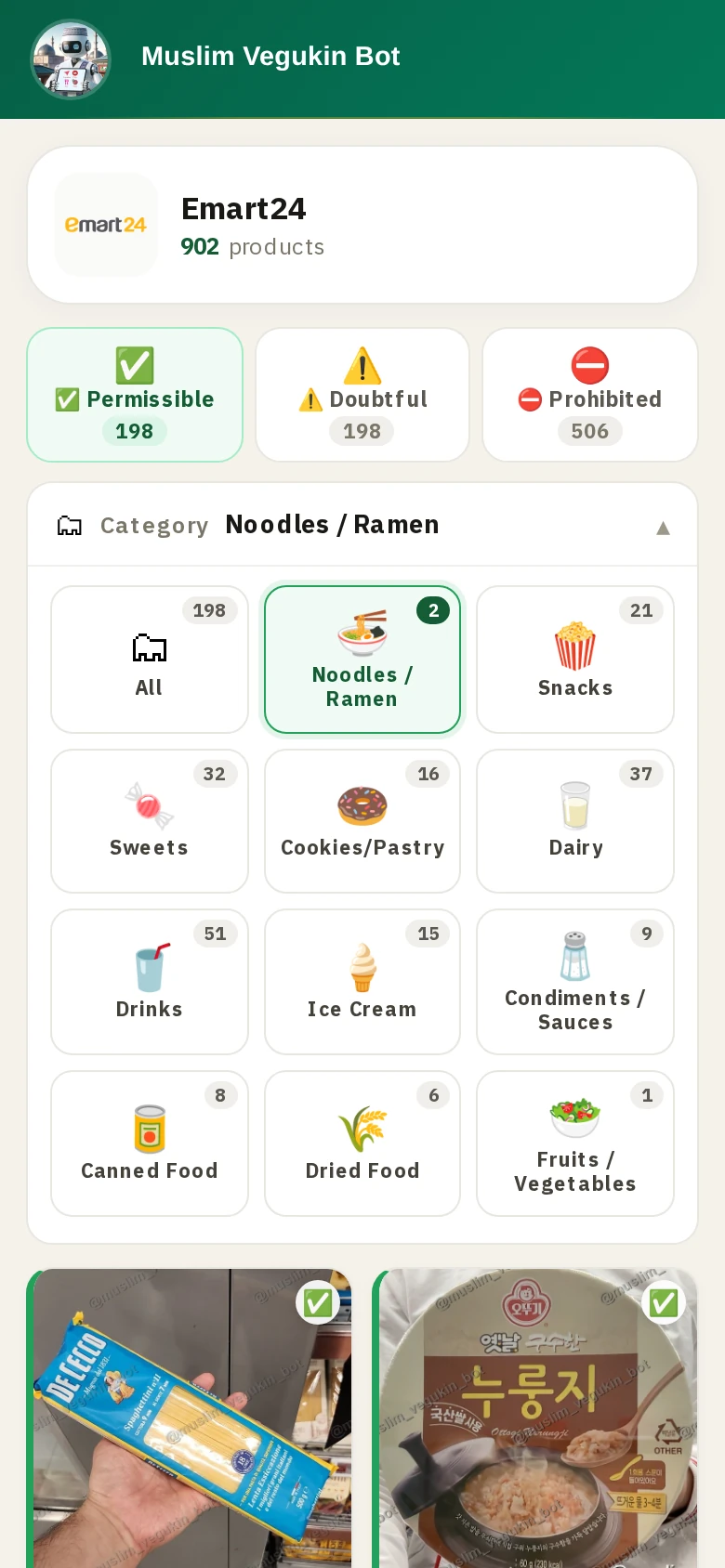Open the Ottogi nurungji product card
This screenshot has width=725, height=1568.
coord(535,1418)
